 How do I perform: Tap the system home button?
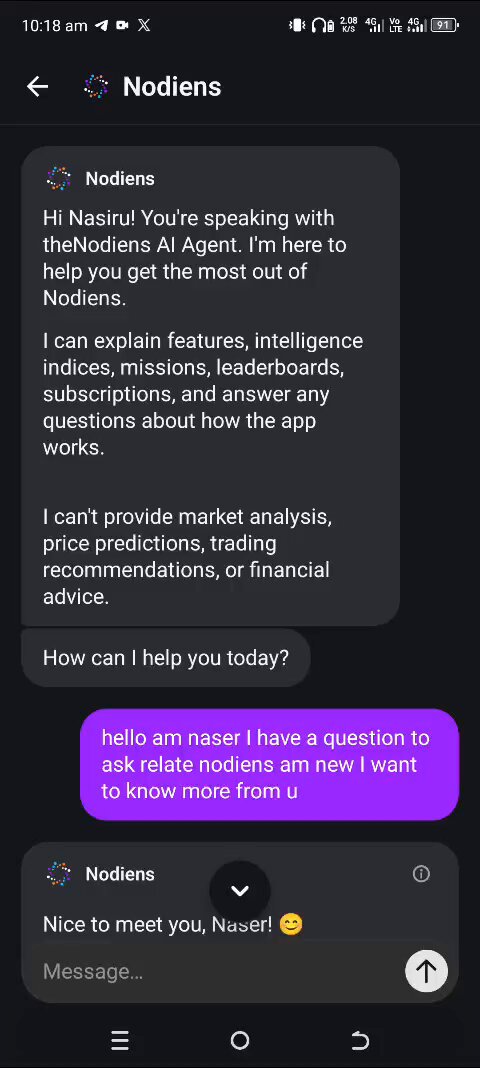click(240, 1040)
